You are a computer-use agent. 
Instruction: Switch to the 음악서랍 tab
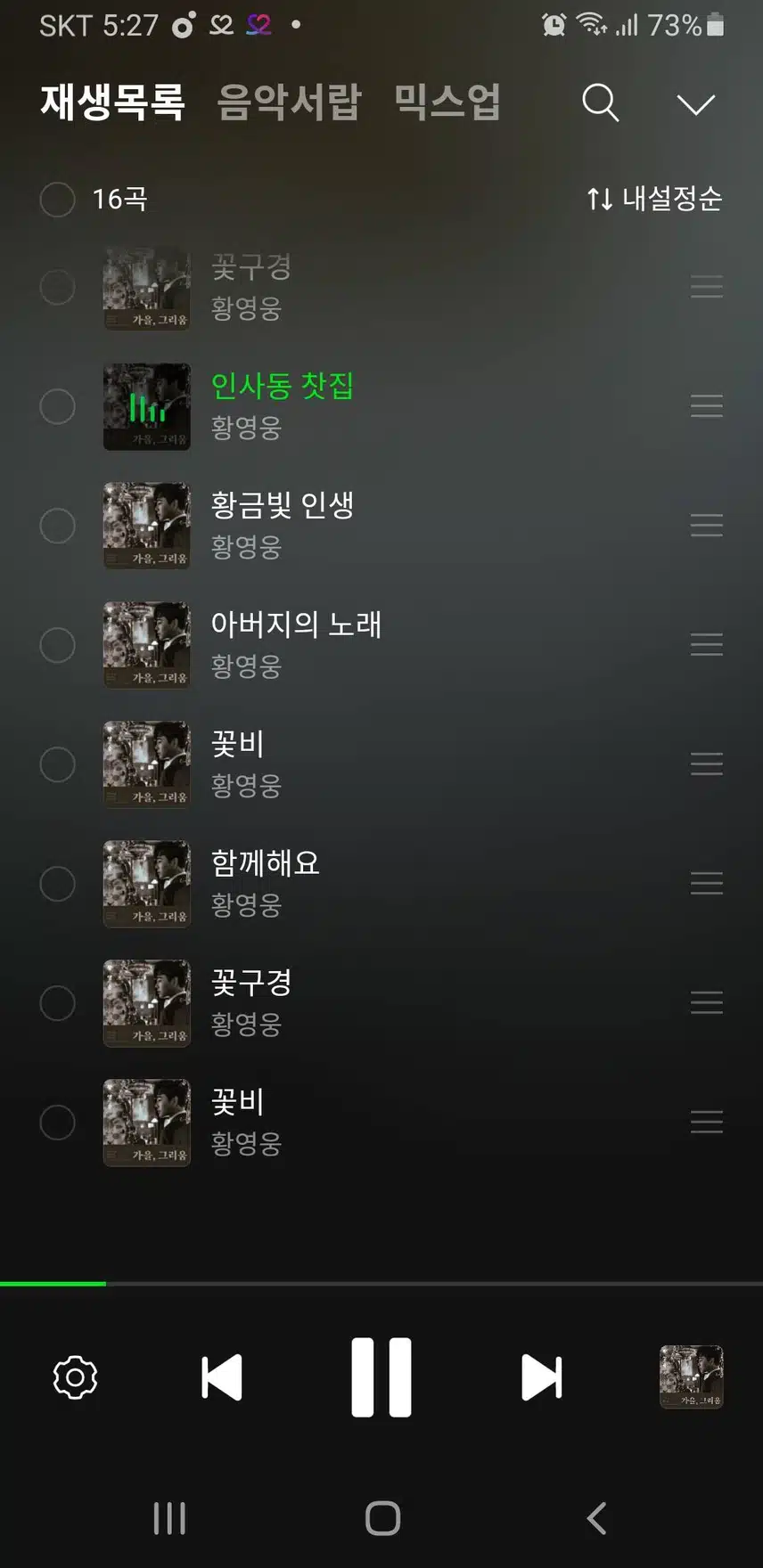pos(289,102)
